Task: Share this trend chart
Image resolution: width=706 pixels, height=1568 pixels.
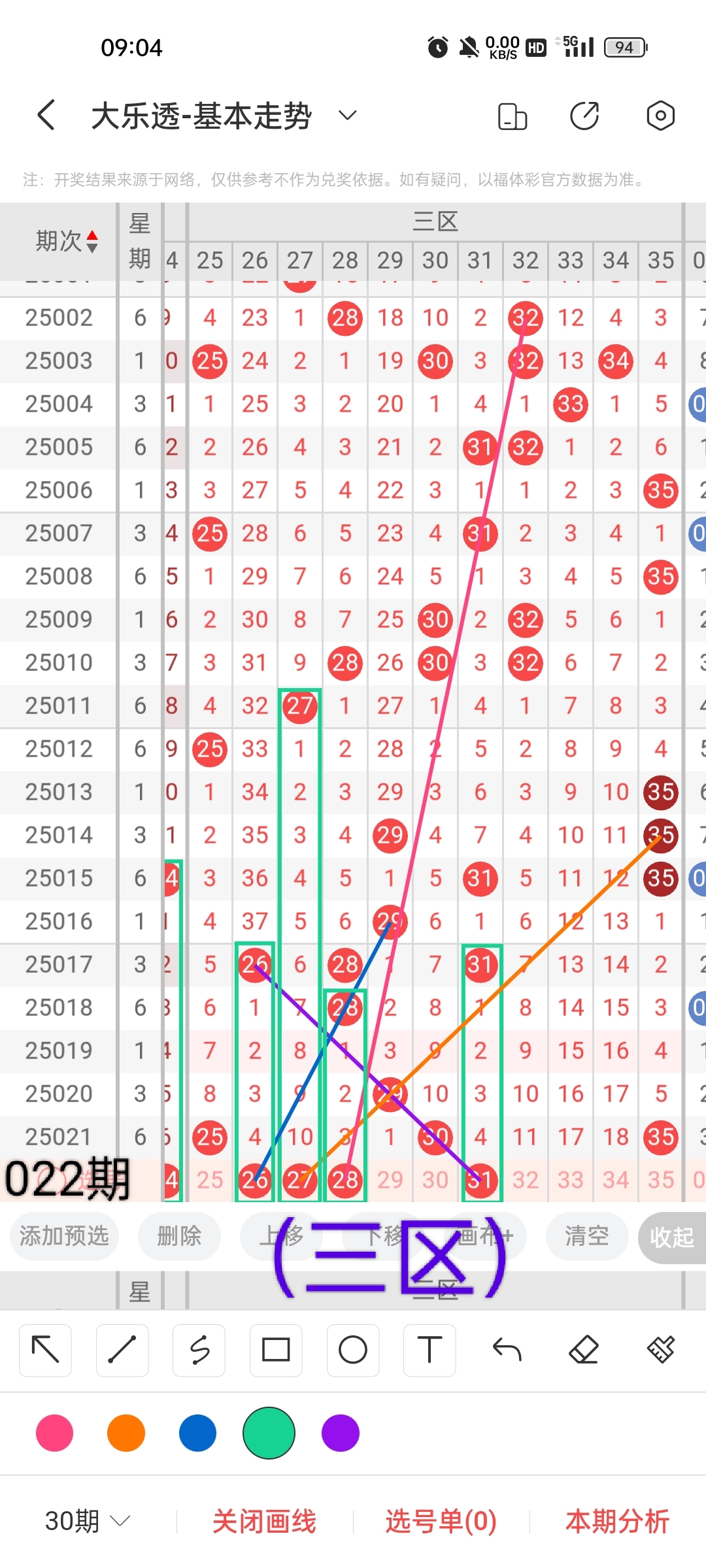Action: pyautogui.click(x=584, y=116)
